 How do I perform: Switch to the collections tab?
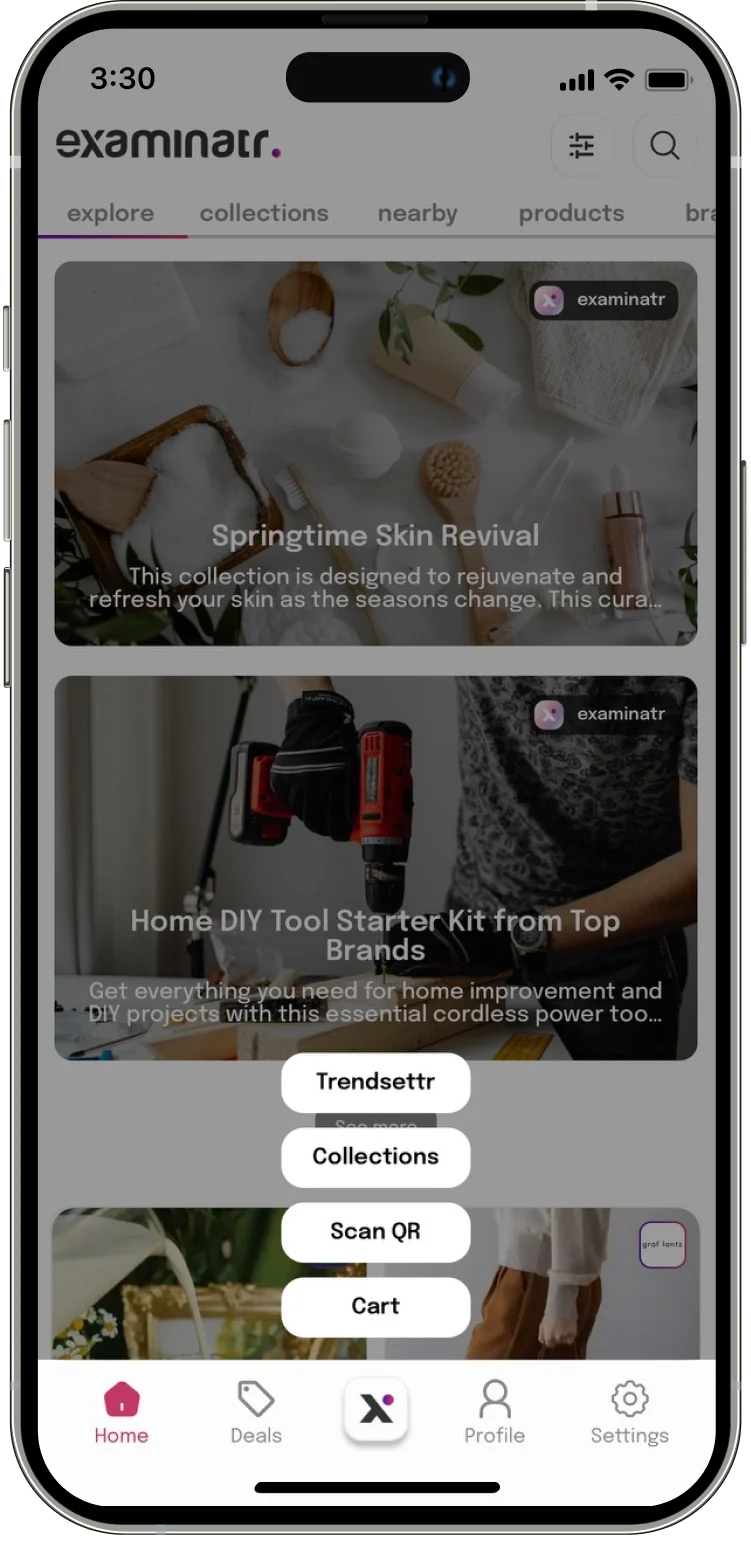pyautogui.click(x=264, y=213)
